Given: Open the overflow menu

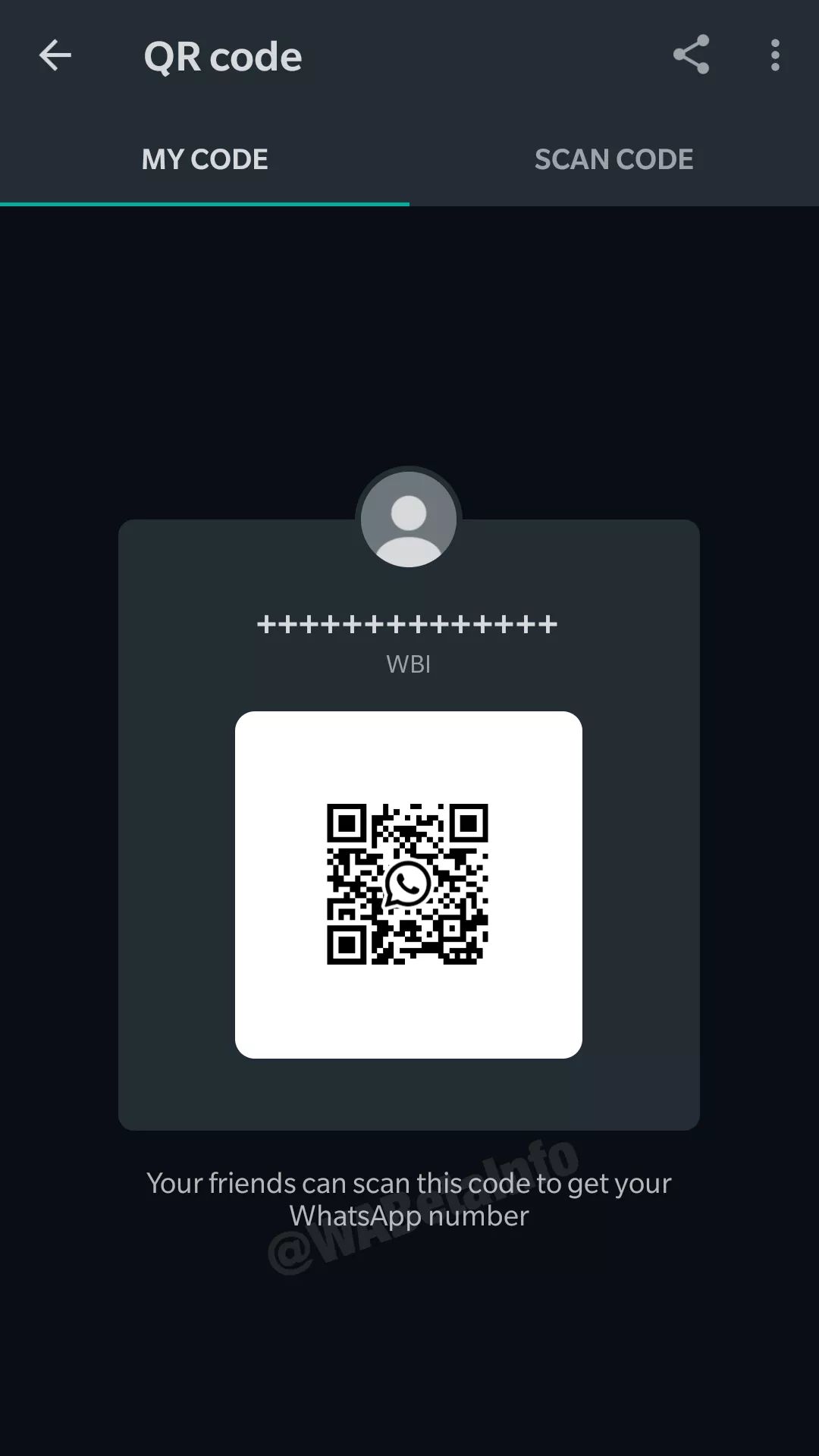Looking at the screenshot, I should tap(774, 55).
